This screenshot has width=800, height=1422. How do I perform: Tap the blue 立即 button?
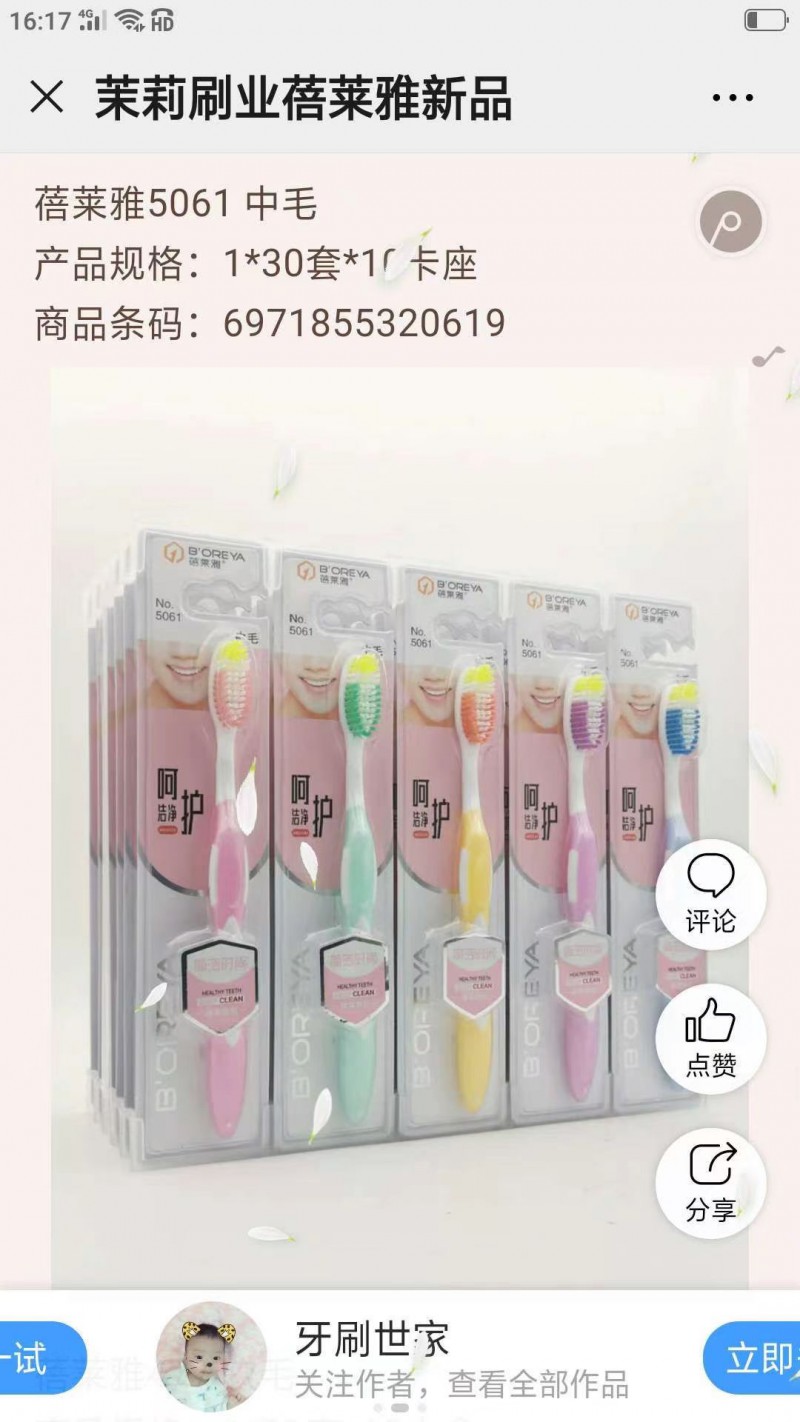755,1358
